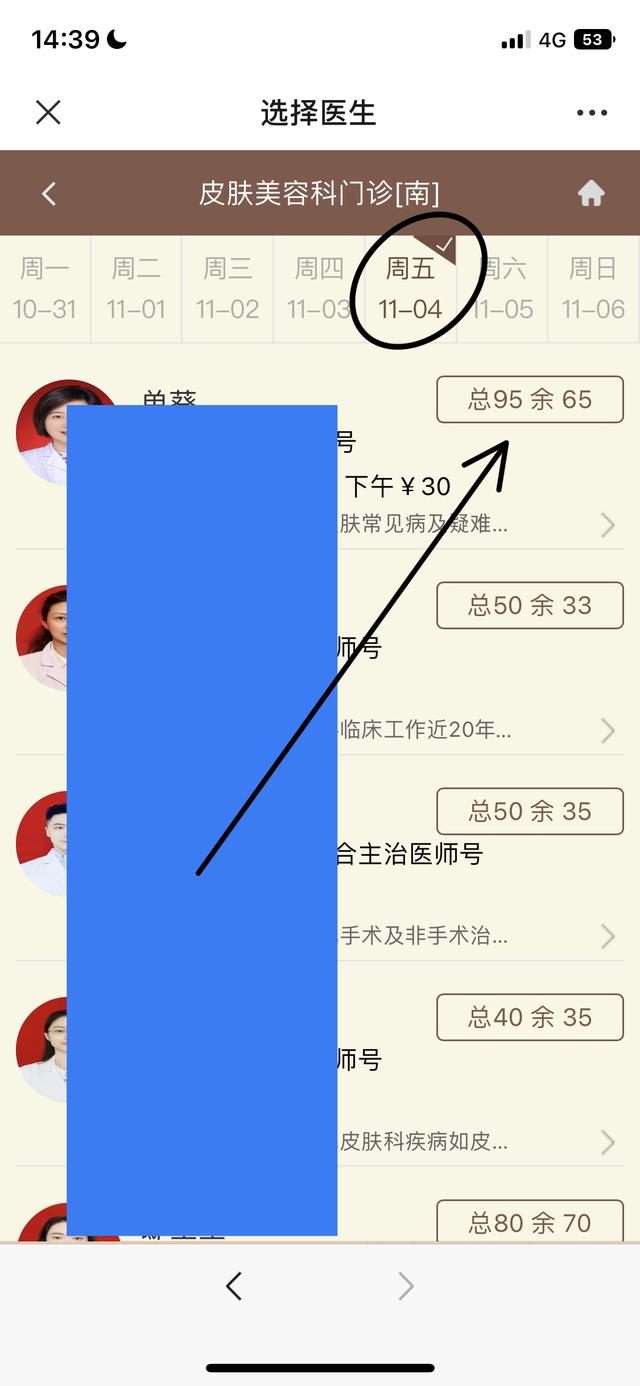The image size is (640, 1386).
Task: Close the 选择医生 page with X
Action: pos(48,112)
